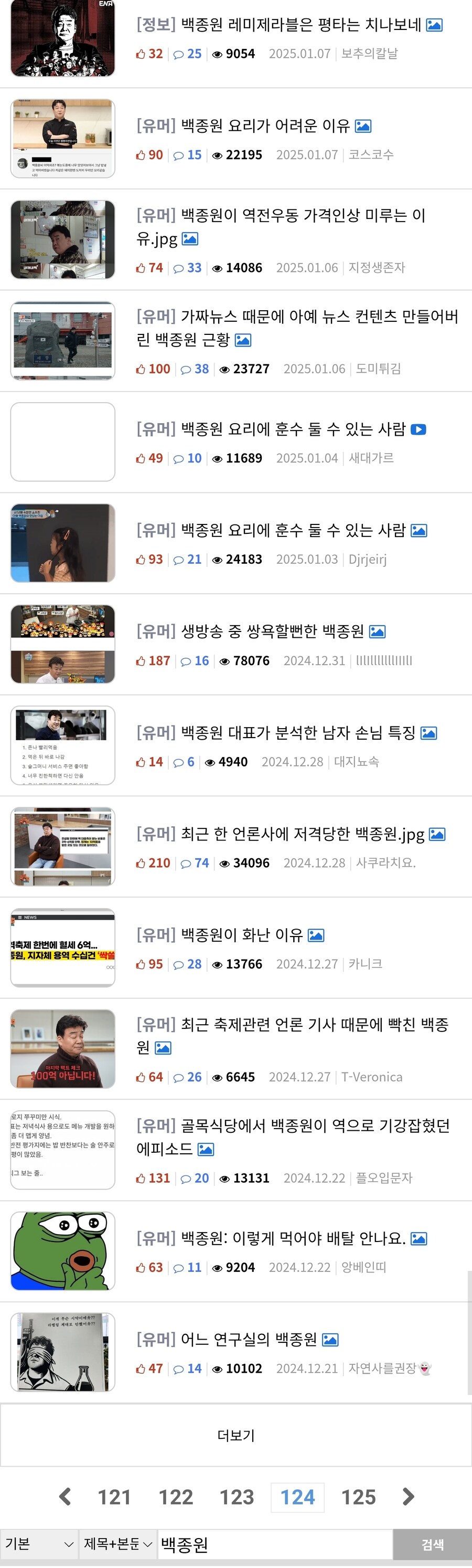472x1568 pixels.
Task: Open post 백종원 요리가 어려운 이유
Action: (243, 126)
